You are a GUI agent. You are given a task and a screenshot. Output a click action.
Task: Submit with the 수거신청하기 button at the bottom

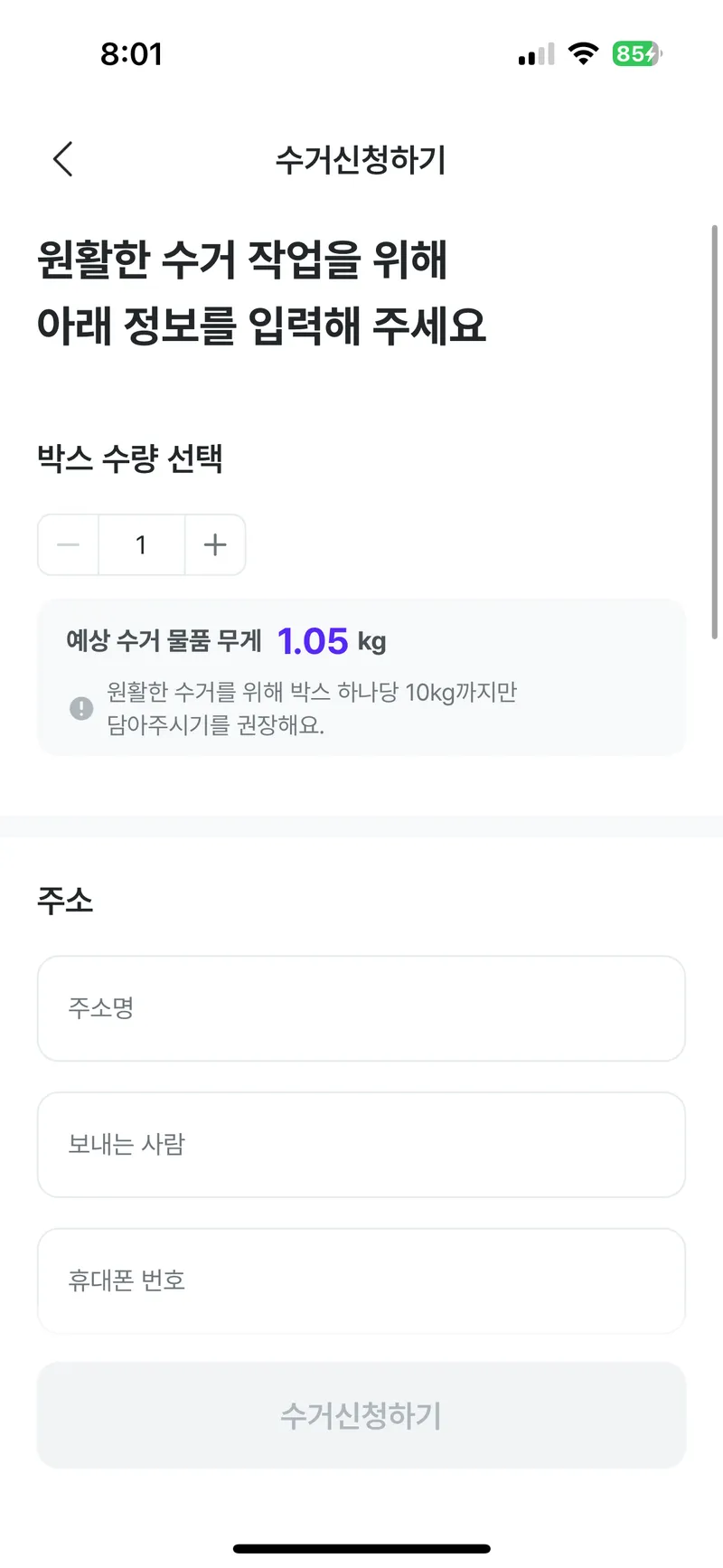[361, 1415]
